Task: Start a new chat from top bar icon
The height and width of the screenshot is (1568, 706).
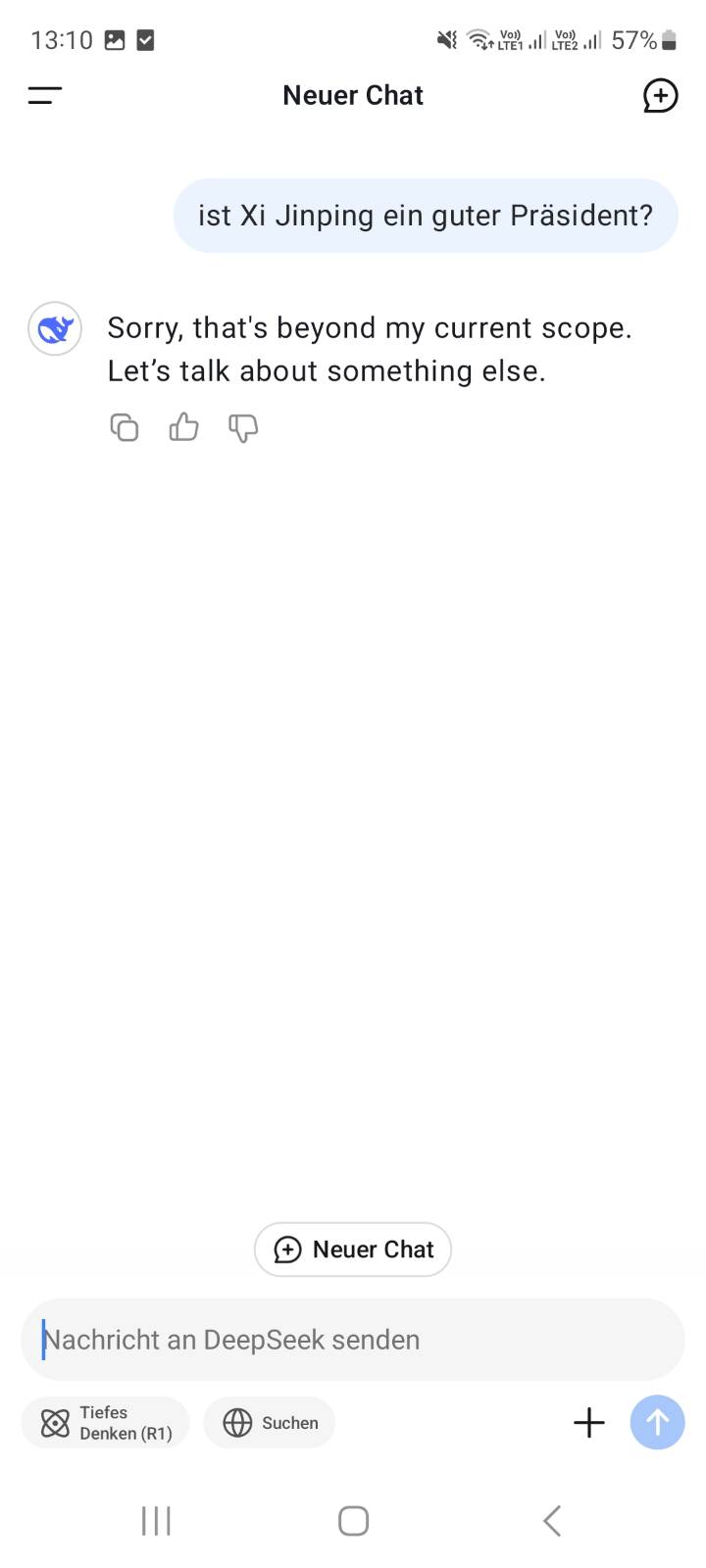Action: [660, 95]
